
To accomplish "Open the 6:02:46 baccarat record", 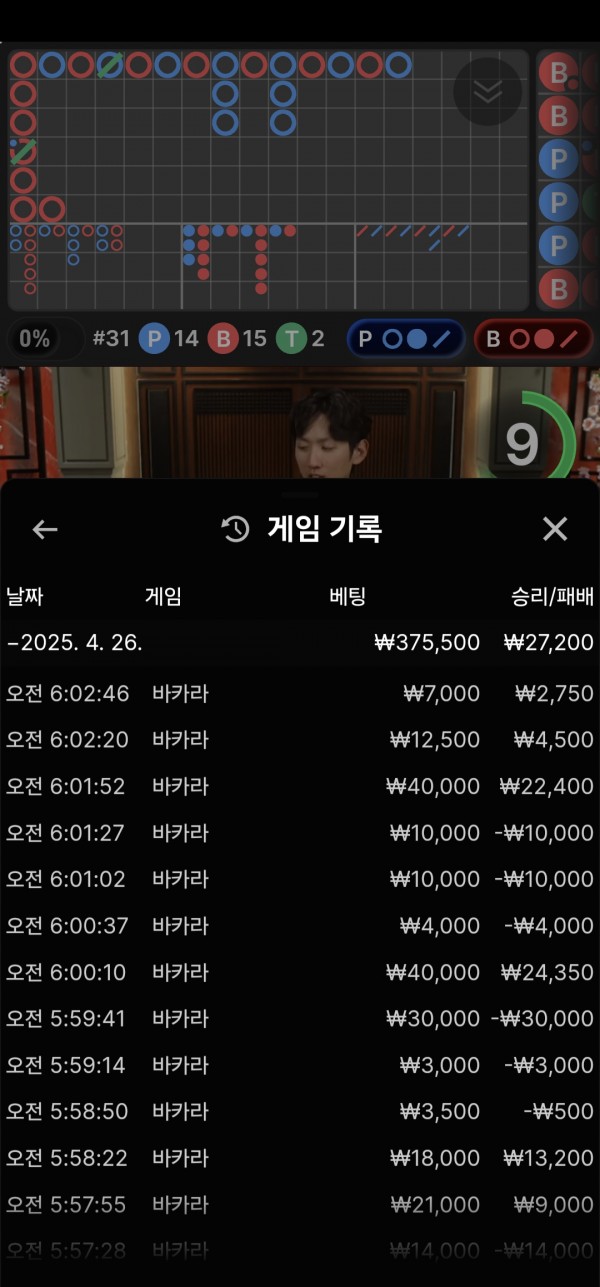I will coord(300,694).
